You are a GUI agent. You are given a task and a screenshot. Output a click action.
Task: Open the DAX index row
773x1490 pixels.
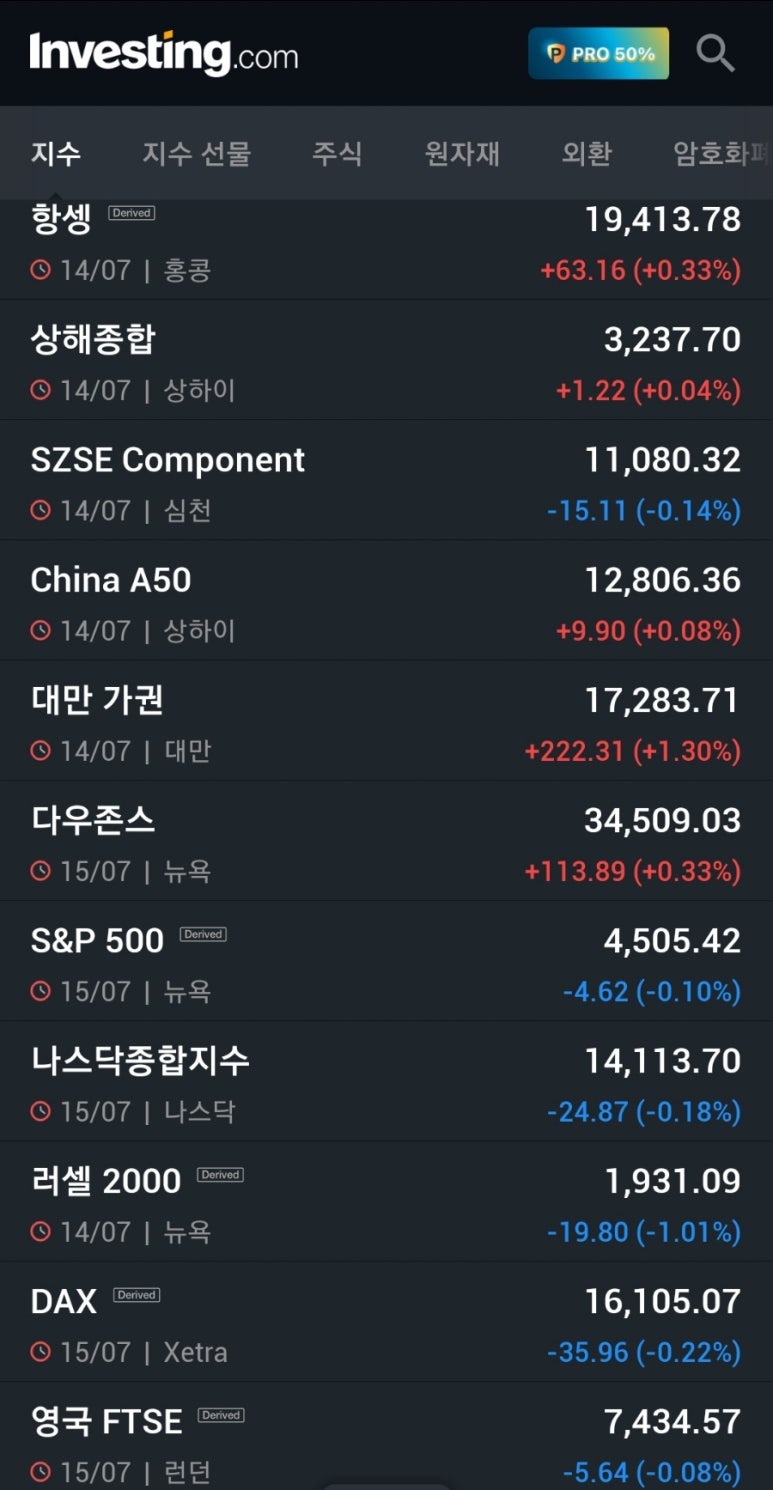point(386,1322)
